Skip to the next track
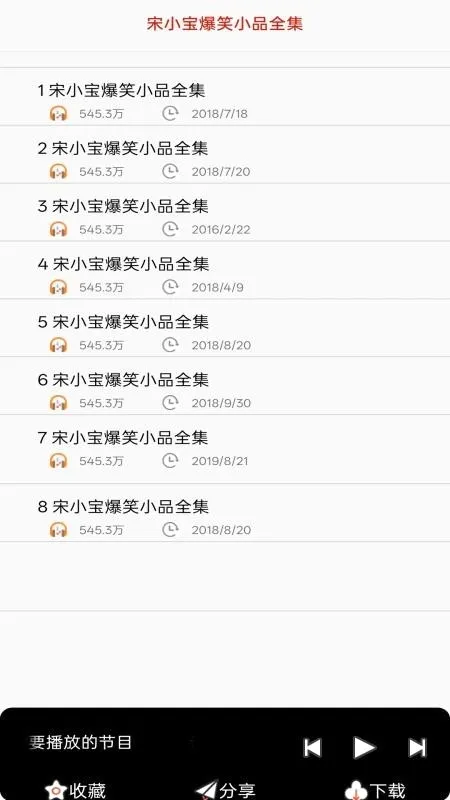The width and height of the screenshot is (450, 800). (417, 748)
